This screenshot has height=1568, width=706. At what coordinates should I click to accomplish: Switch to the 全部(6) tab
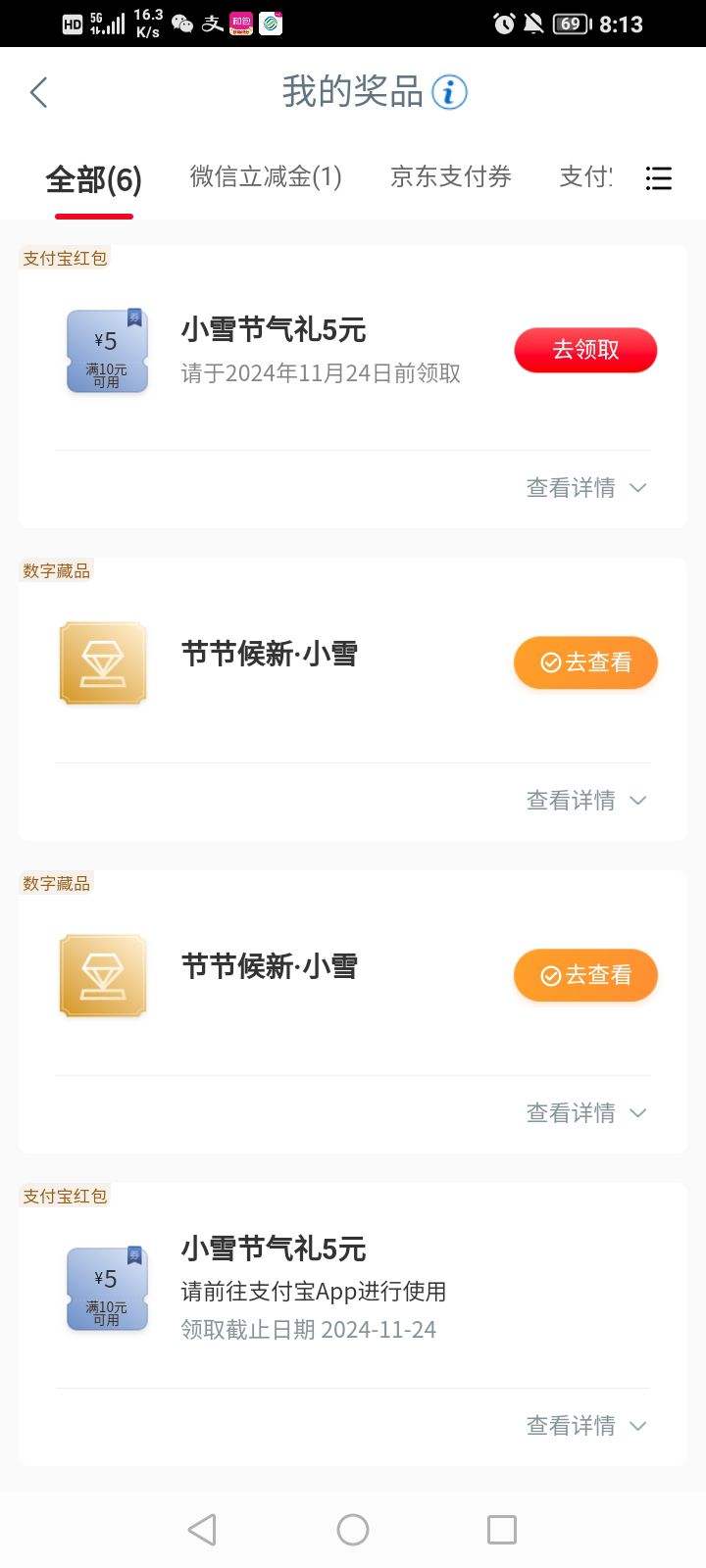pyautogui.click(x=94, y=179)
